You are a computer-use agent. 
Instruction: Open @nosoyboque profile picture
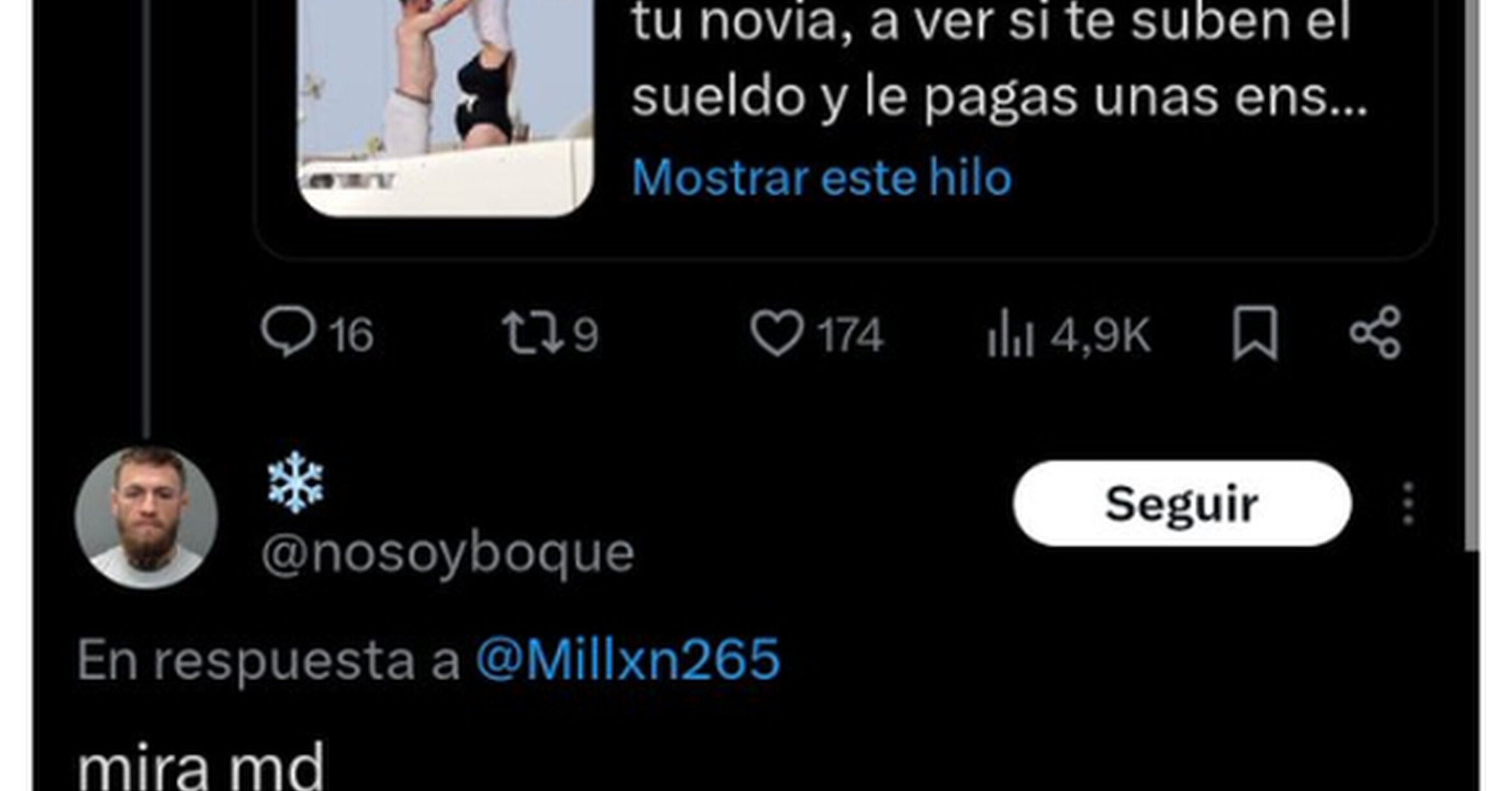click(147, 517)
